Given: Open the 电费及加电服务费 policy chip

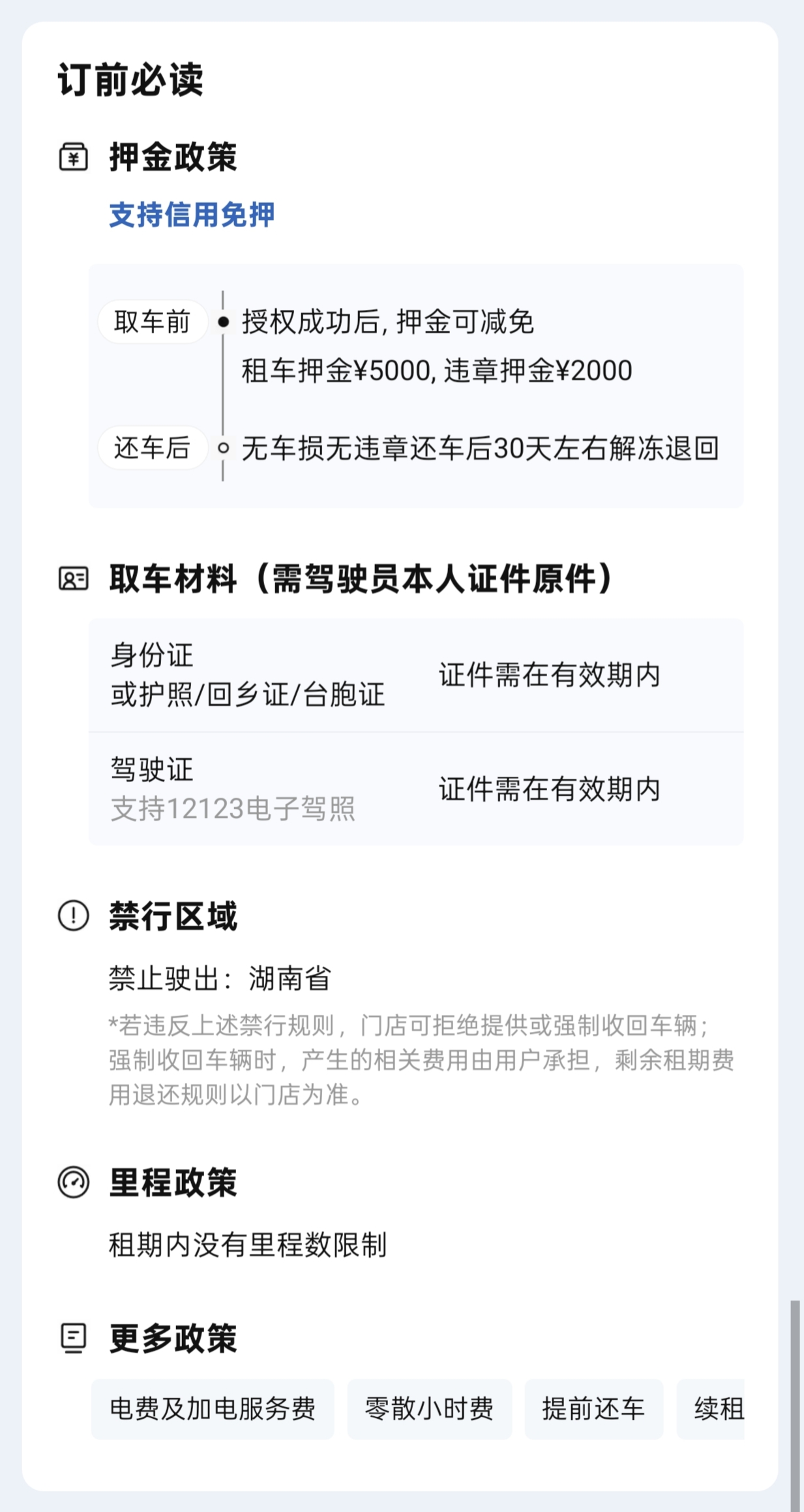Looking at the screenshot, I should 212,1409.
